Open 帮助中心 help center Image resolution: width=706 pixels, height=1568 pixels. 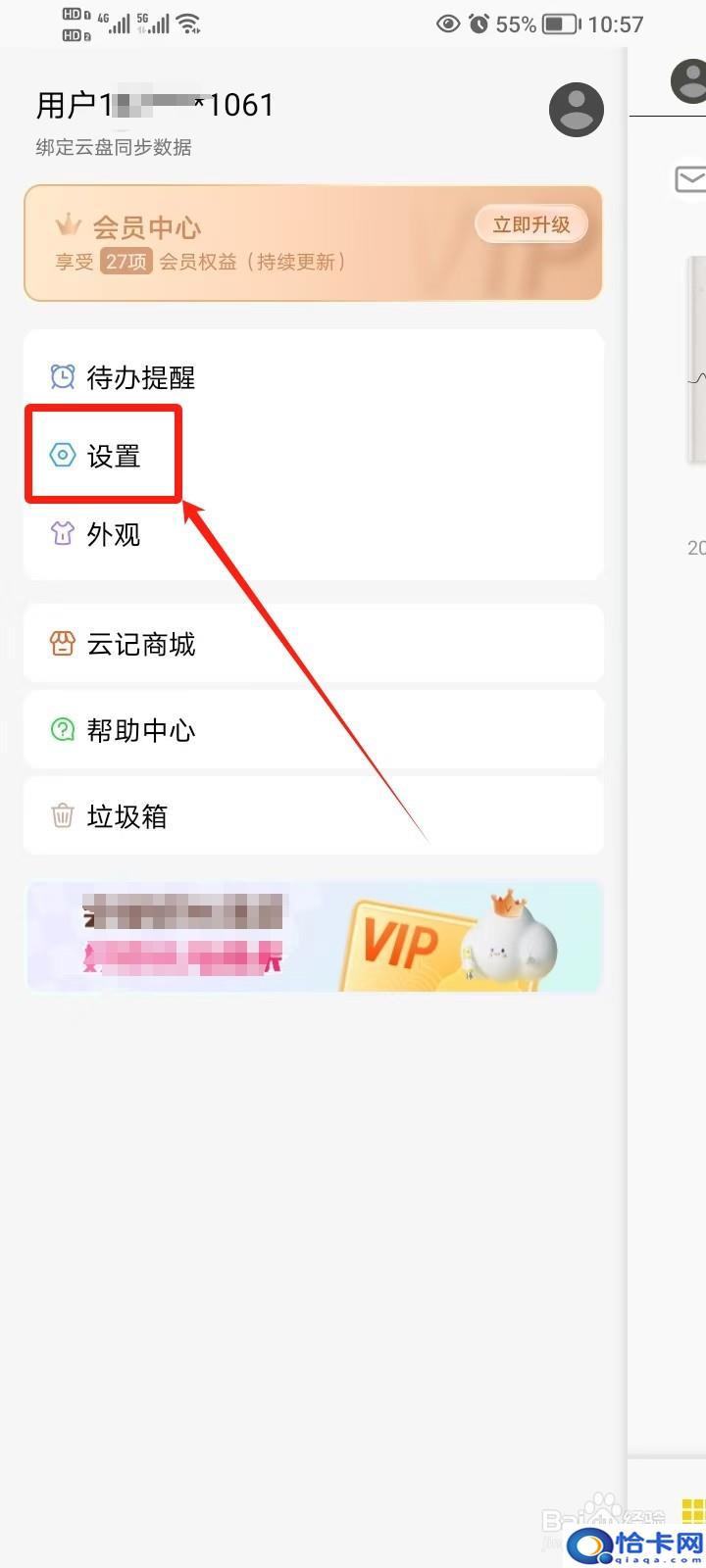[x=314, y=730]
